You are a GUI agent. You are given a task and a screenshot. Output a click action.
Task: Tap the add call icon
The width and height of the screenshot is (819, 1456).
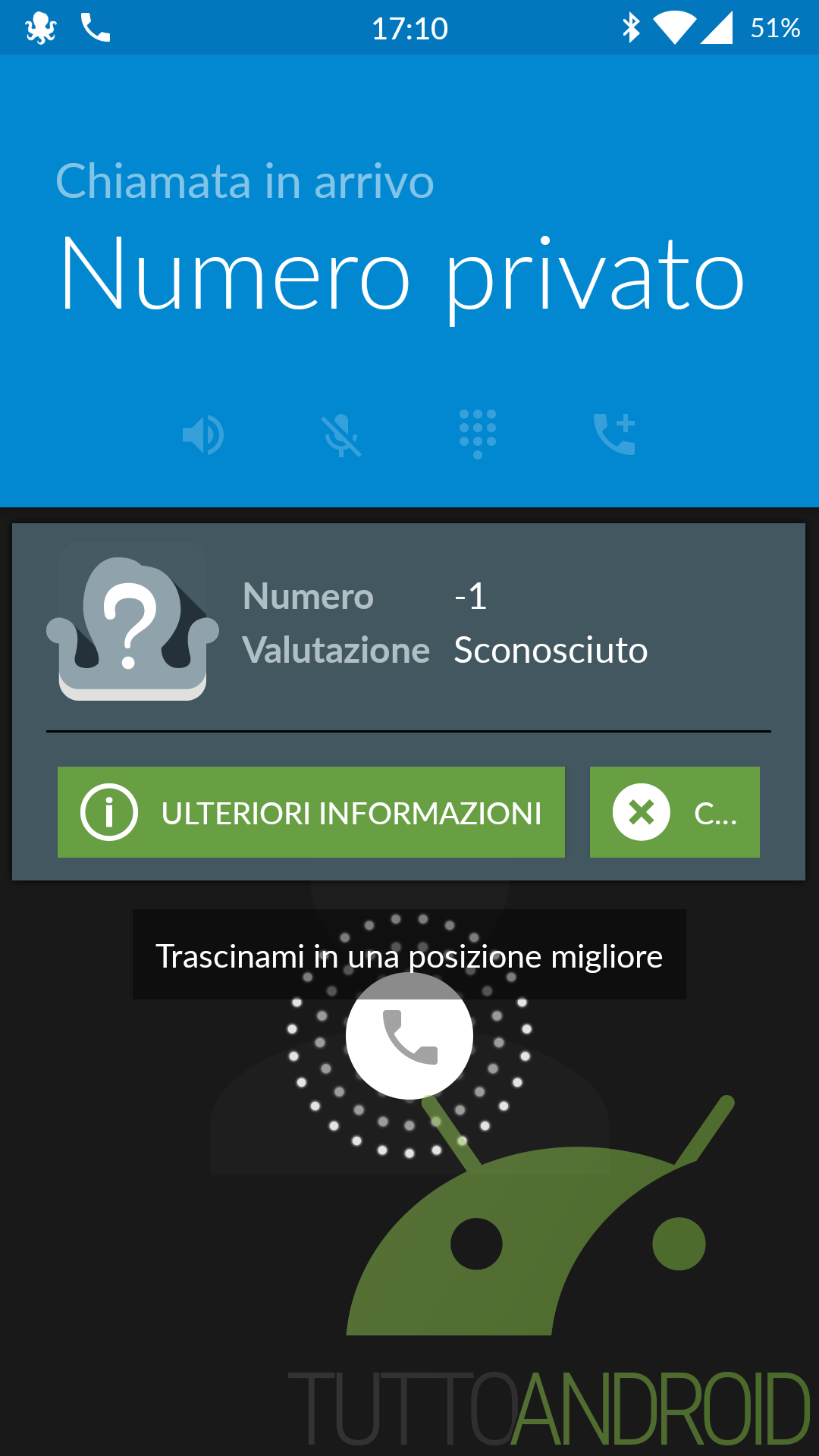pyautogui.click(x=614, y=434)
